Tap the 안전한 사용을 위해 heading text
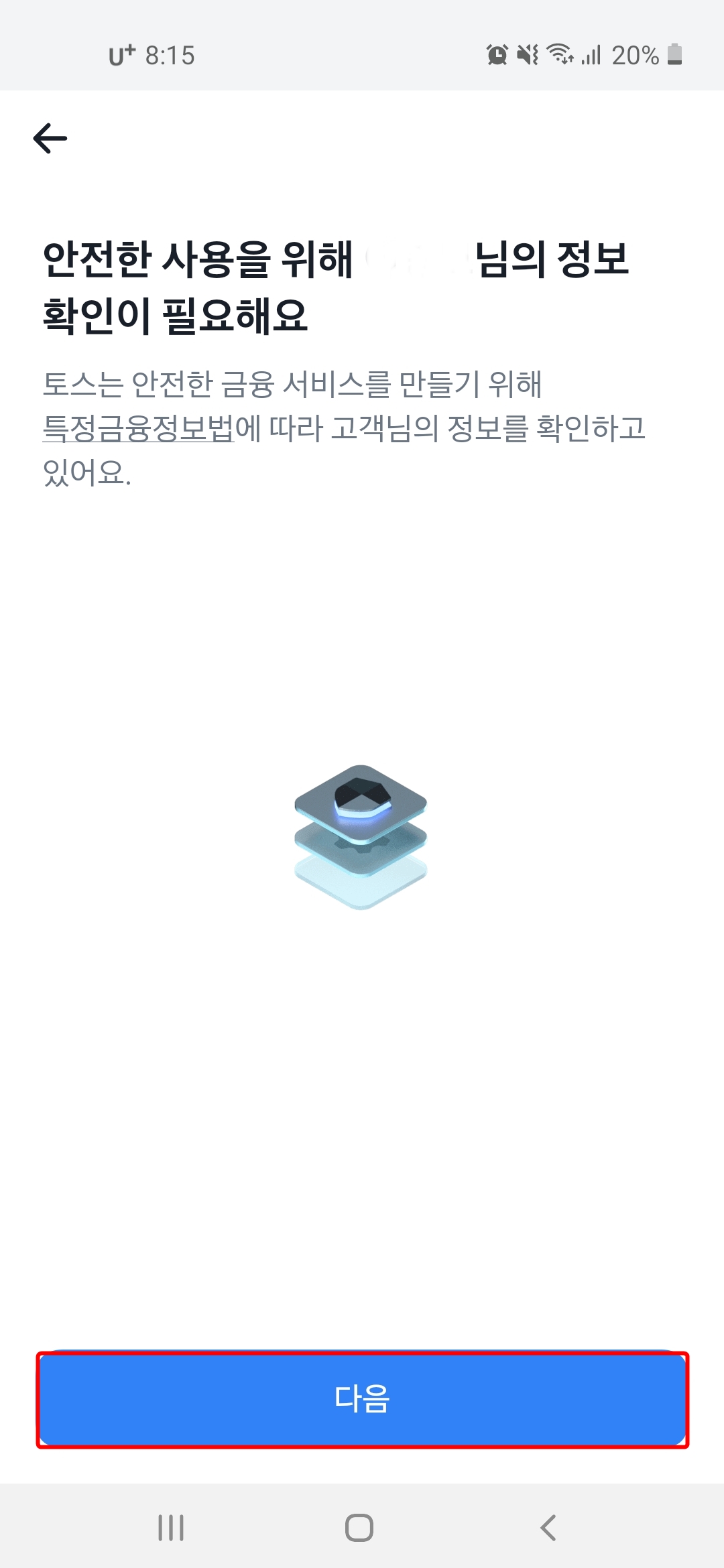The height and width of the screenshot is (1568, 724). click(196, 261)
